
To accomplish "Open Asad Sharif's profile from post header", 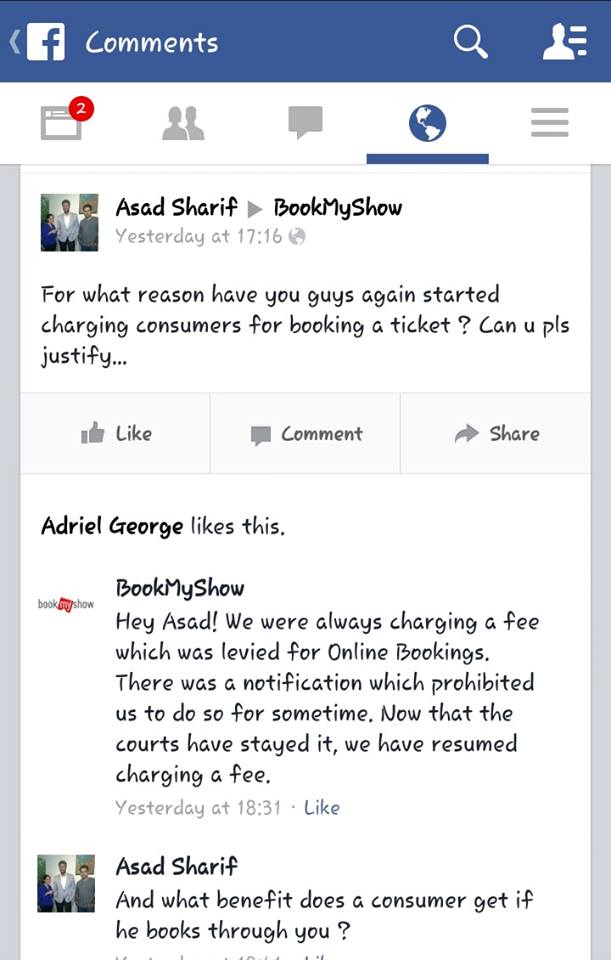I will click(x=177, y=208).
